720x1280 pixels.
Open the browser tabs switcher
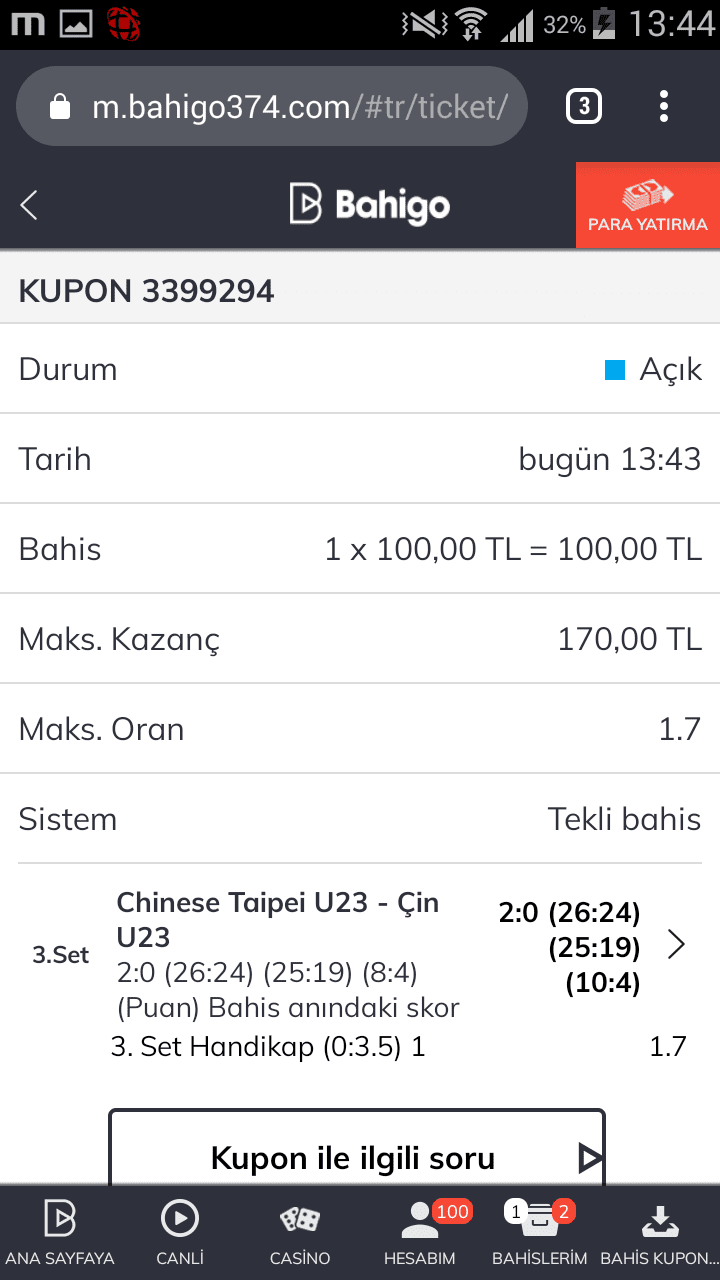tap(584, 106)
